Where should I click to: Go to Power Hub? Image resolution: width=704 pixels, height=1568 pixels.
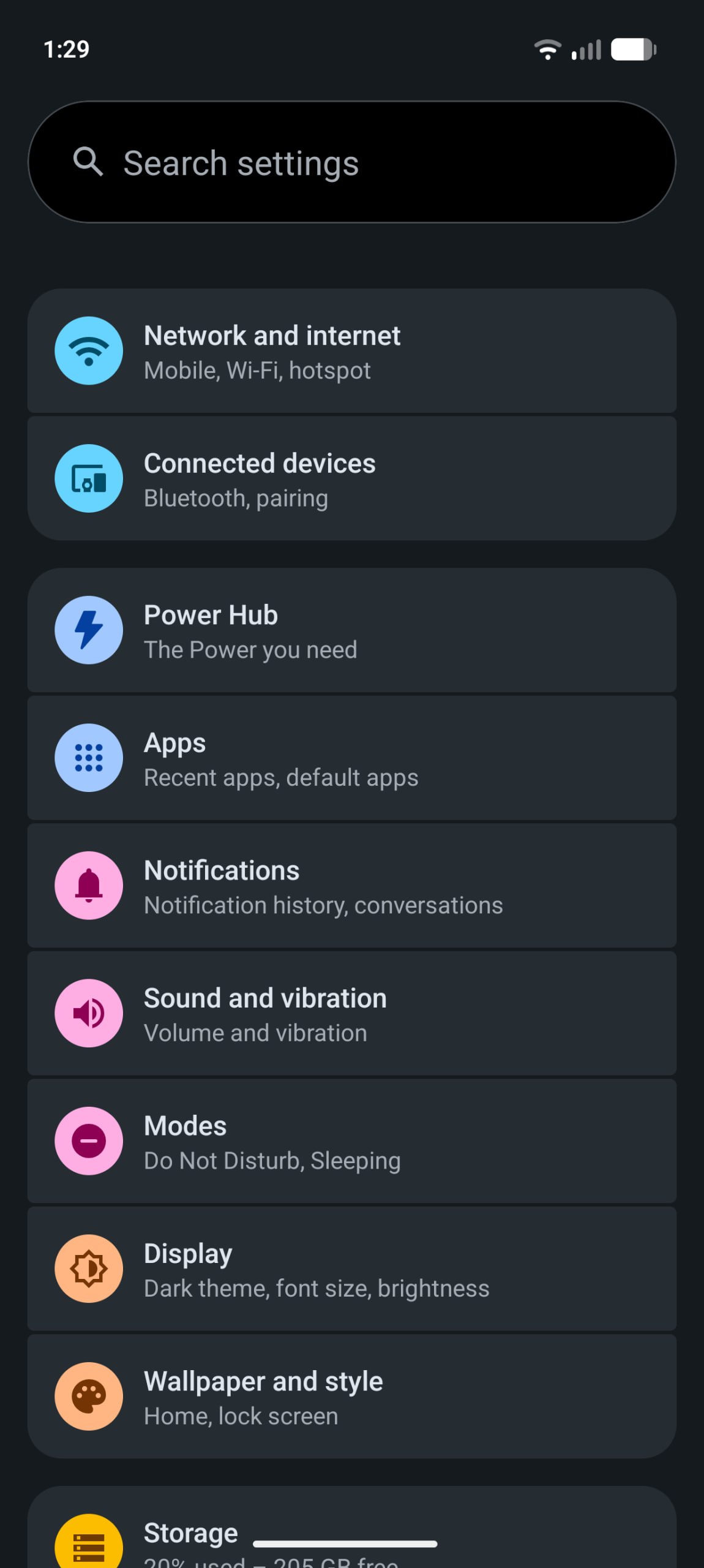[352, 630]
